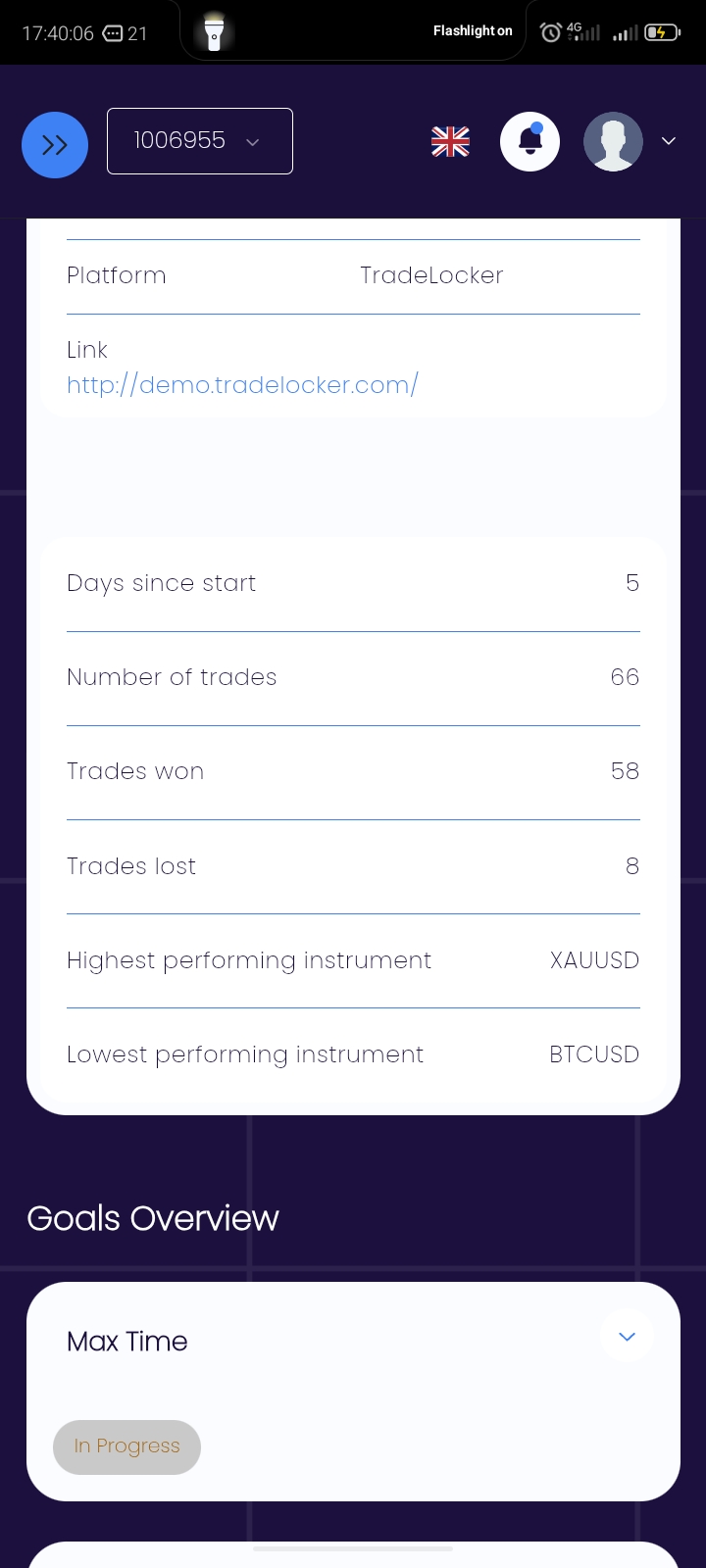Change language via the UK flag
706x1568 pixels.
click(x=450, y=142)
